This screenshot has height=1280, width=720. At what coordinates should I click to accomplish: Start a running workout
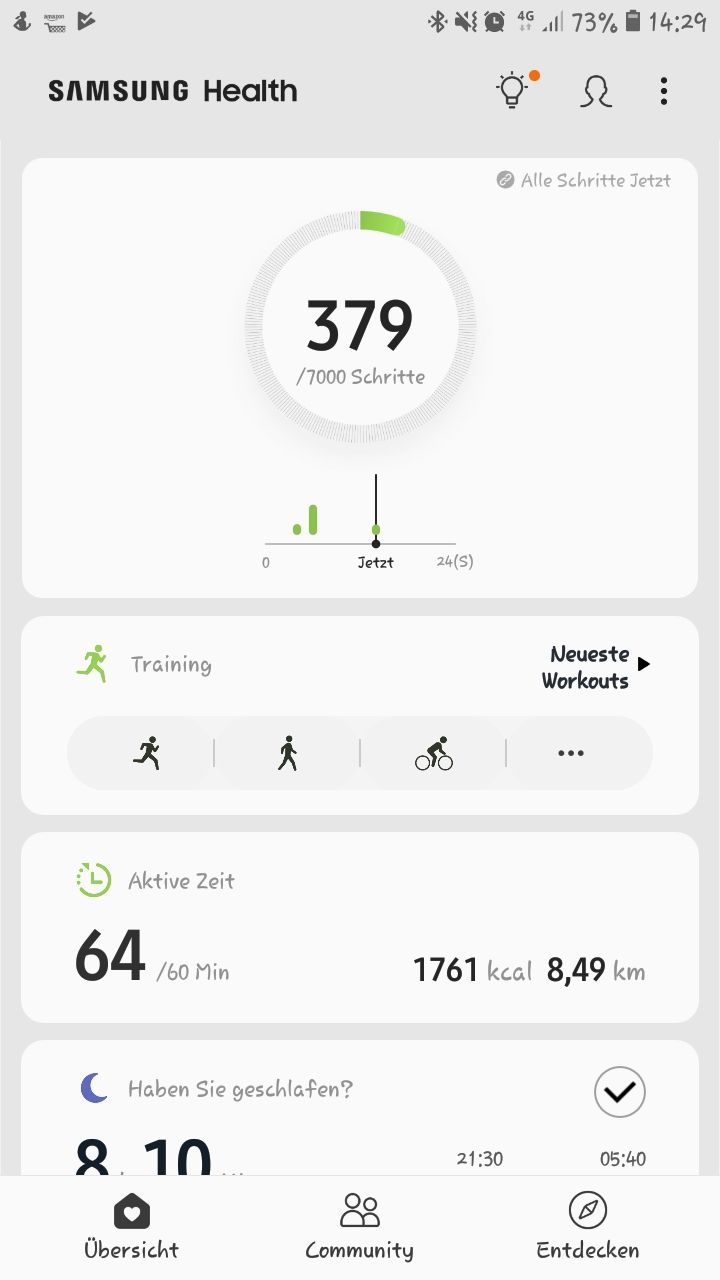pyautogui.click(x=146, y=753)
